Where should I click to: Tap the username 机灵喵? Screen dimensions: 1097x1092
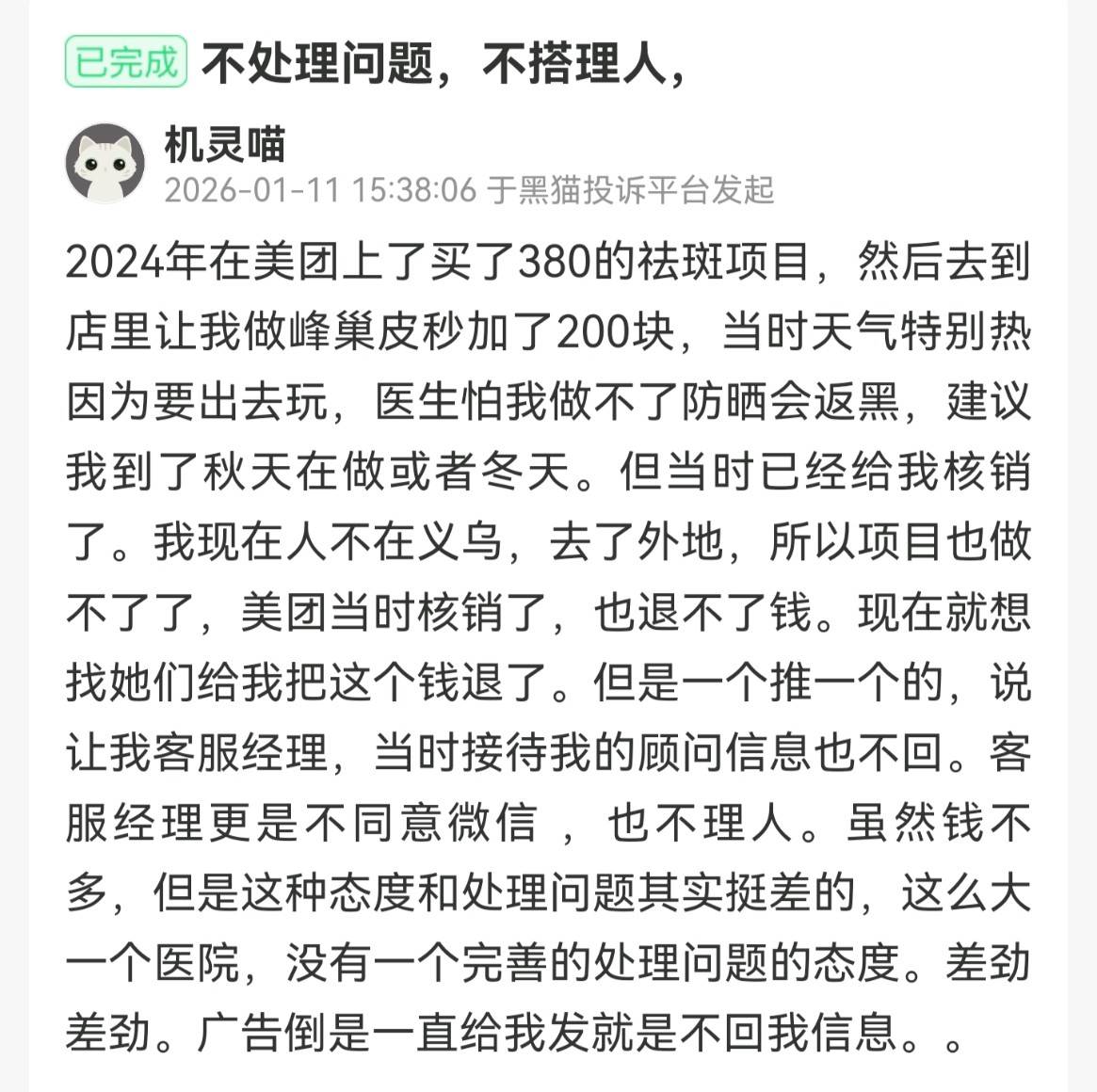(224, 144)
